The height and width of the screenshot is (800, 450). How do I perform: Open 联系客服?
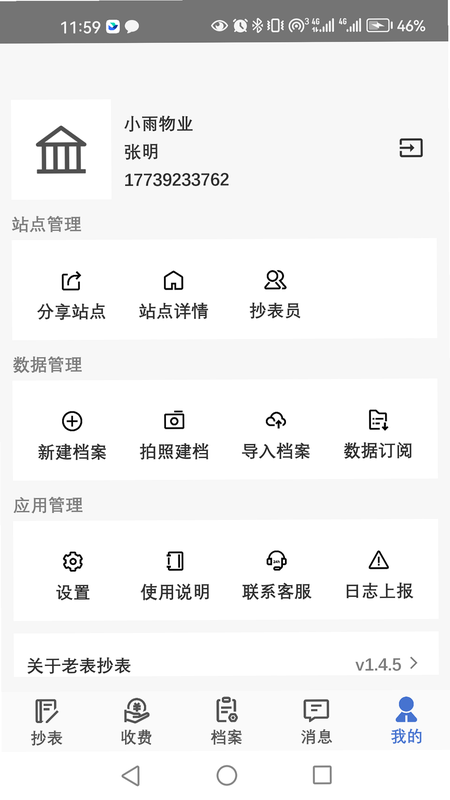click(x=277, y=577)
